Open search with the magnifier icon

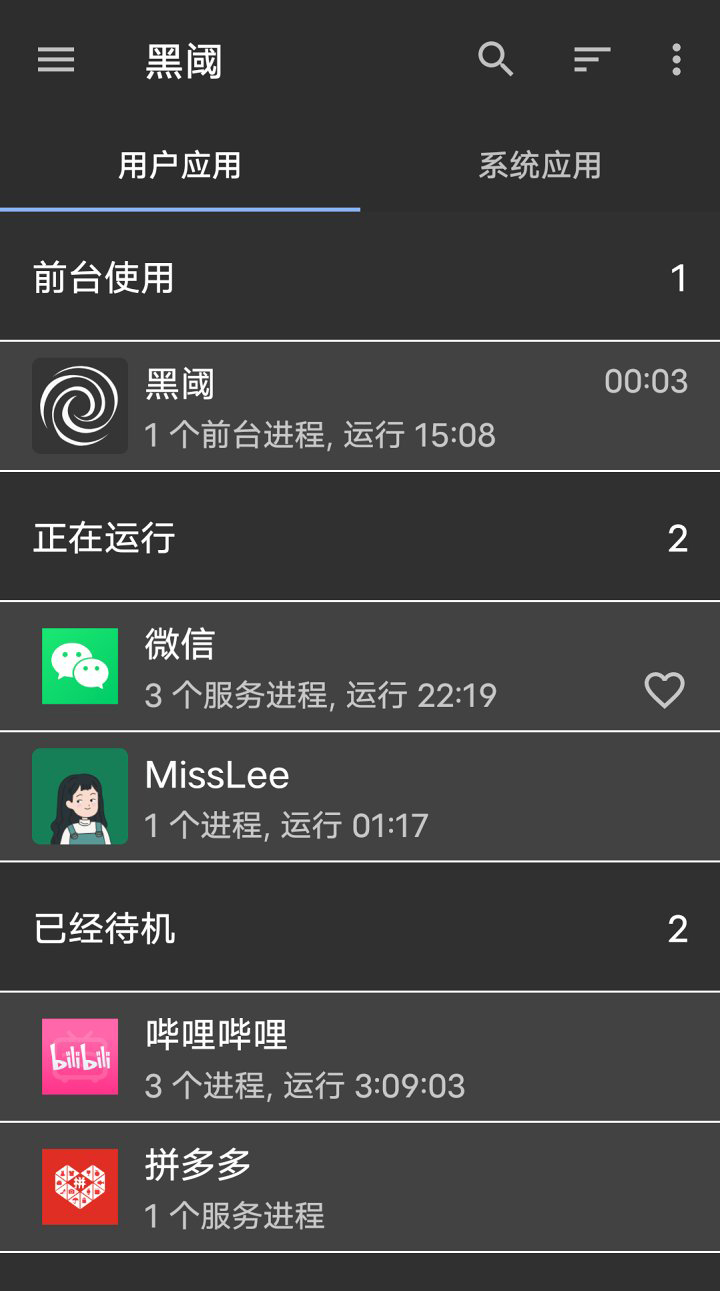[x=497, y=60]
